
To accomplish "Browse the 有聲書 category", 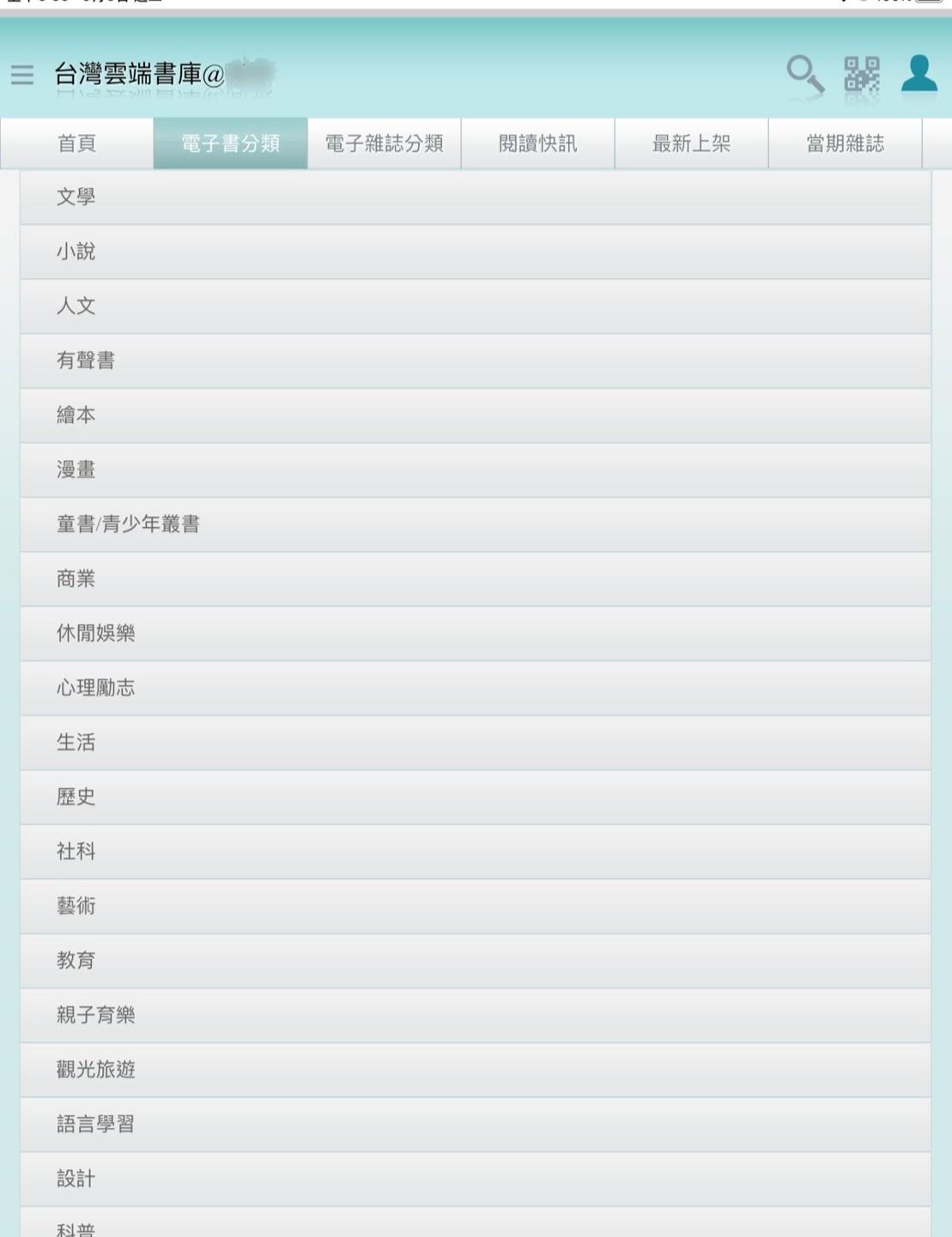I will pyautogui.click(x=475, y=361).
